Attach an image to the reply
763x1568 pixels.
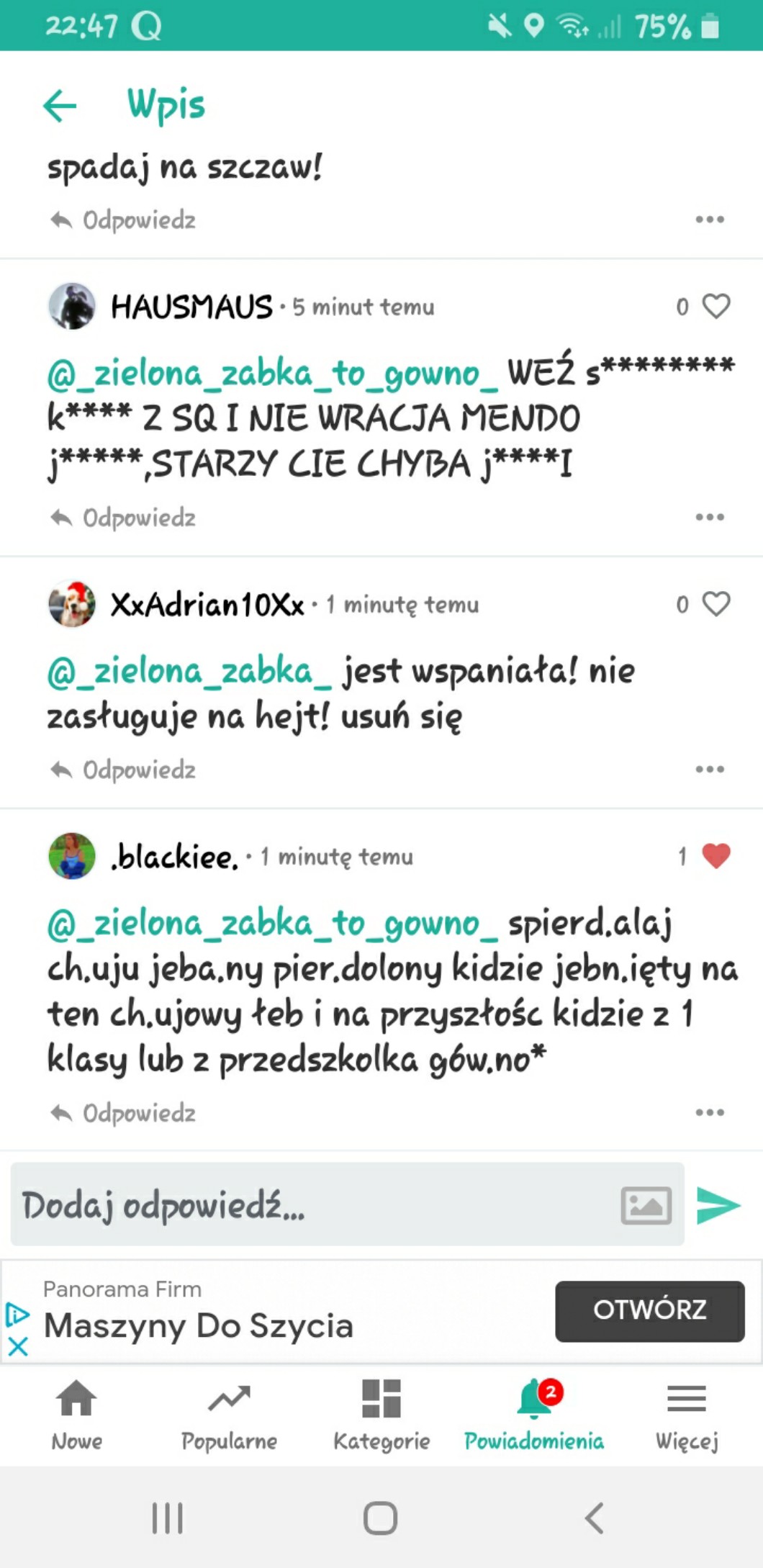[x=646, y=1205]
